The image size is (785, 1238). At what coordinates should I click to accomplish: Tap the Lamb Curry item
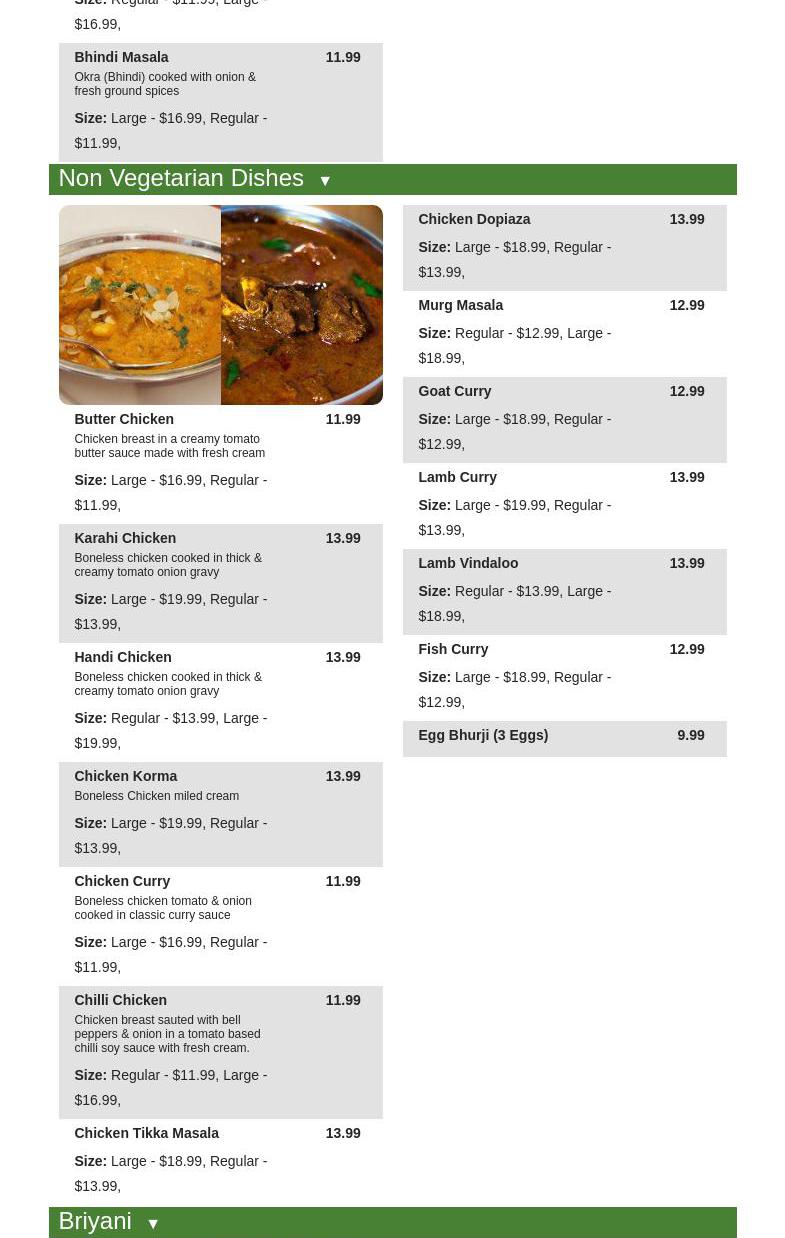tap(457, 477)
